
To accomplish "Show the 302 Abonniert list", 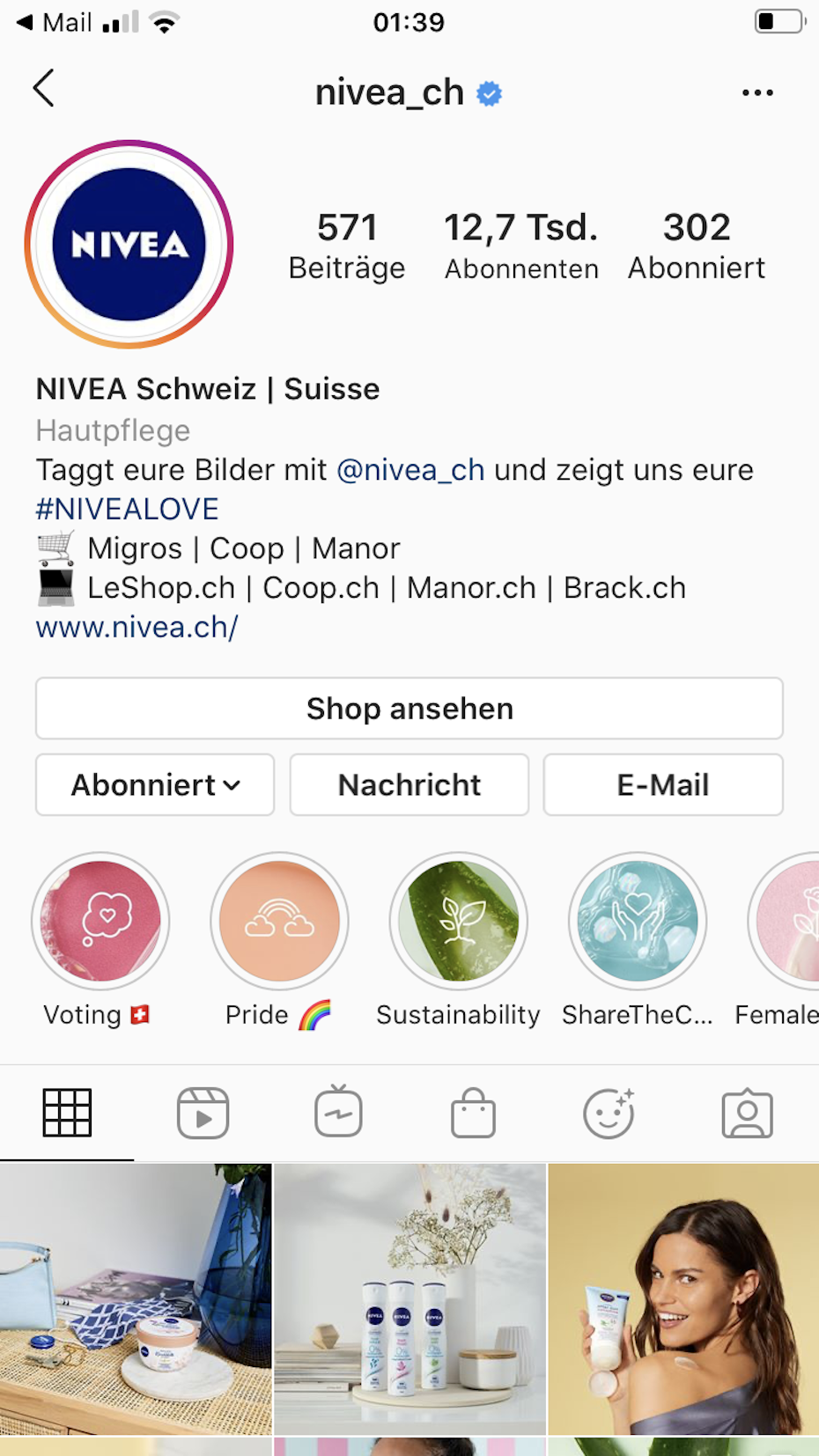I will click(x=696, y=246).
